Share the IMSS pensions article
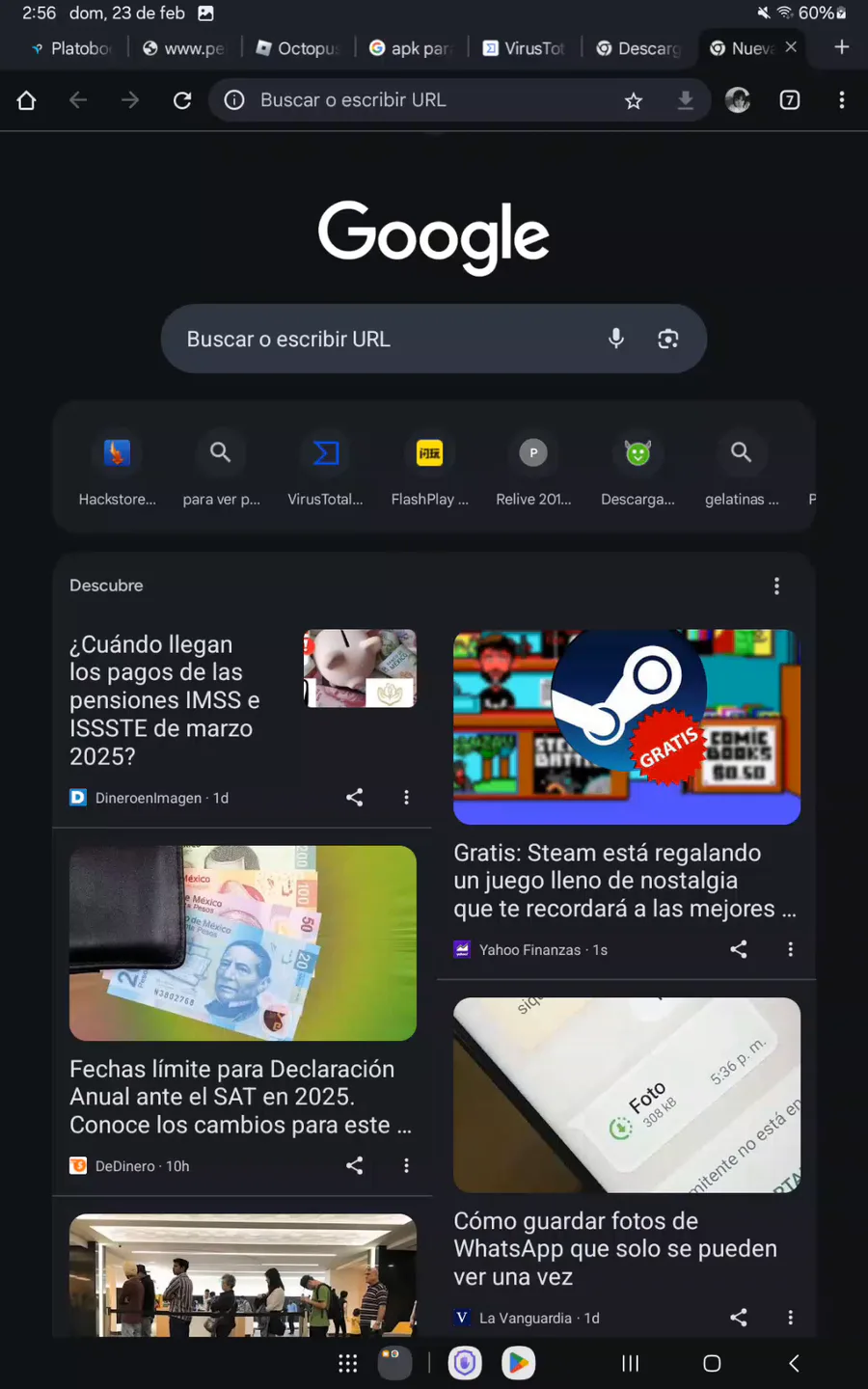 [355, 797]
